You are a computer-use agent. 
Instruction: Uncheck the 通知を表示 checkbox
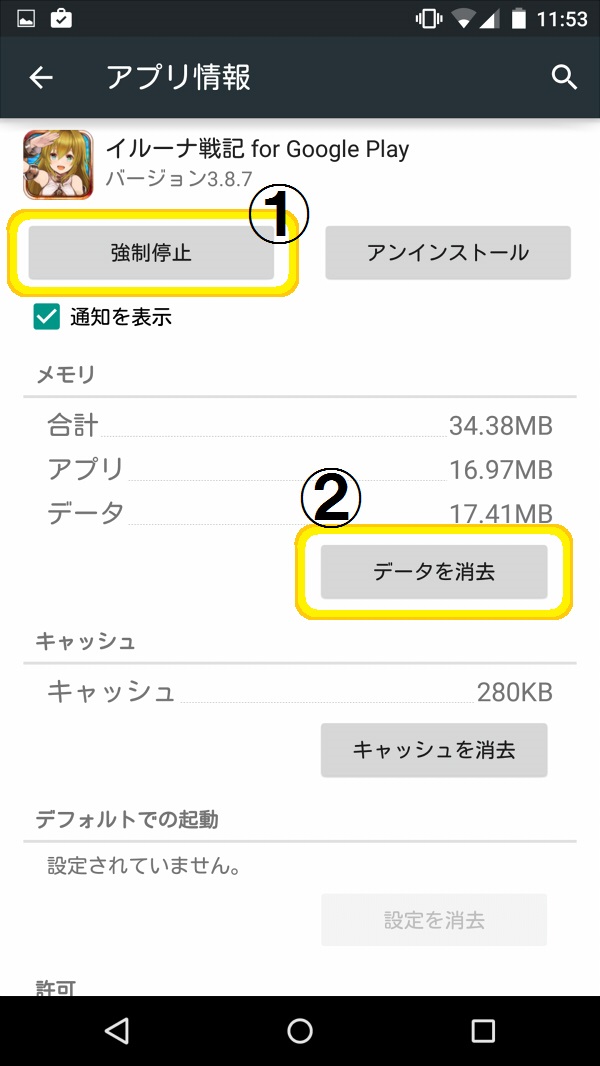click(x=47, y=317)
